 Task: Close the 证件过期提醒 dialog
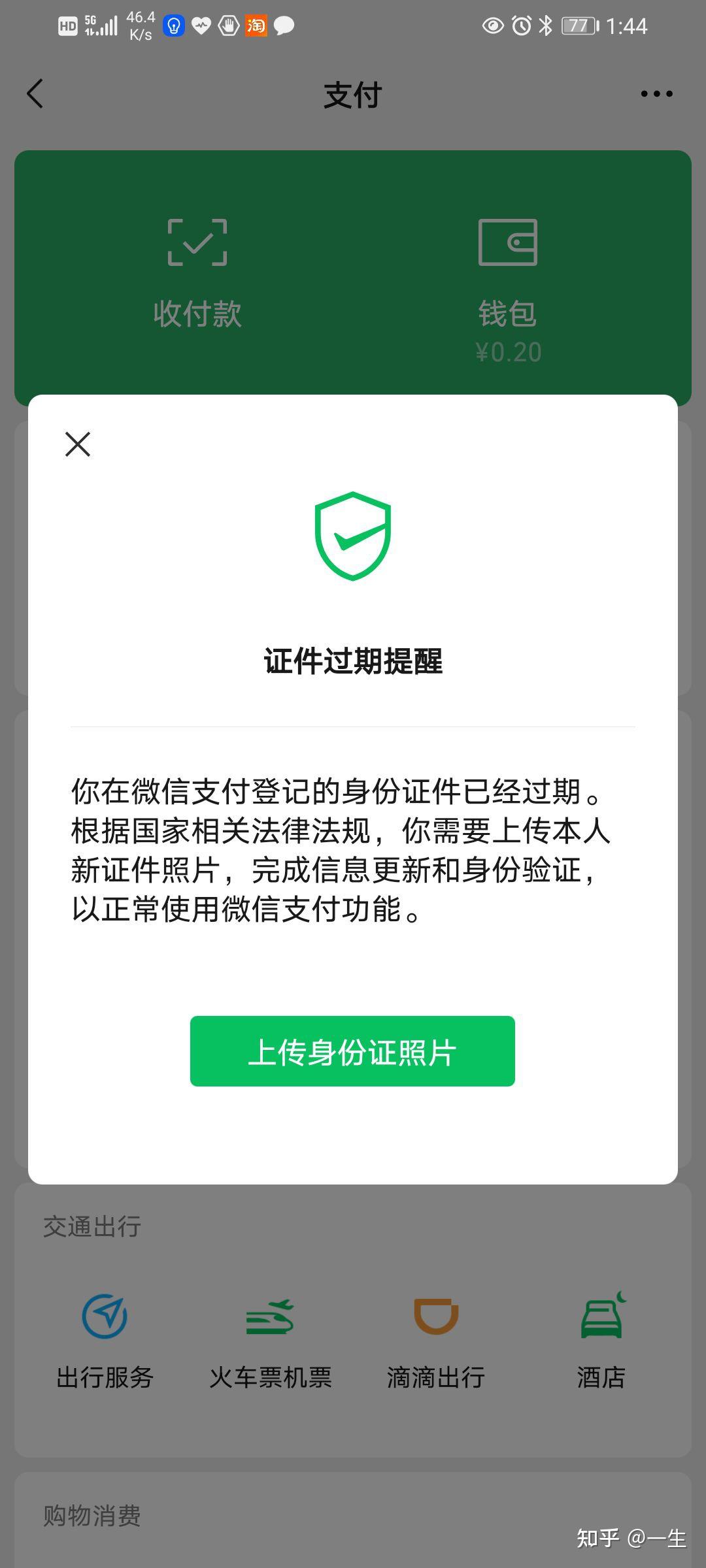point(78,444)
